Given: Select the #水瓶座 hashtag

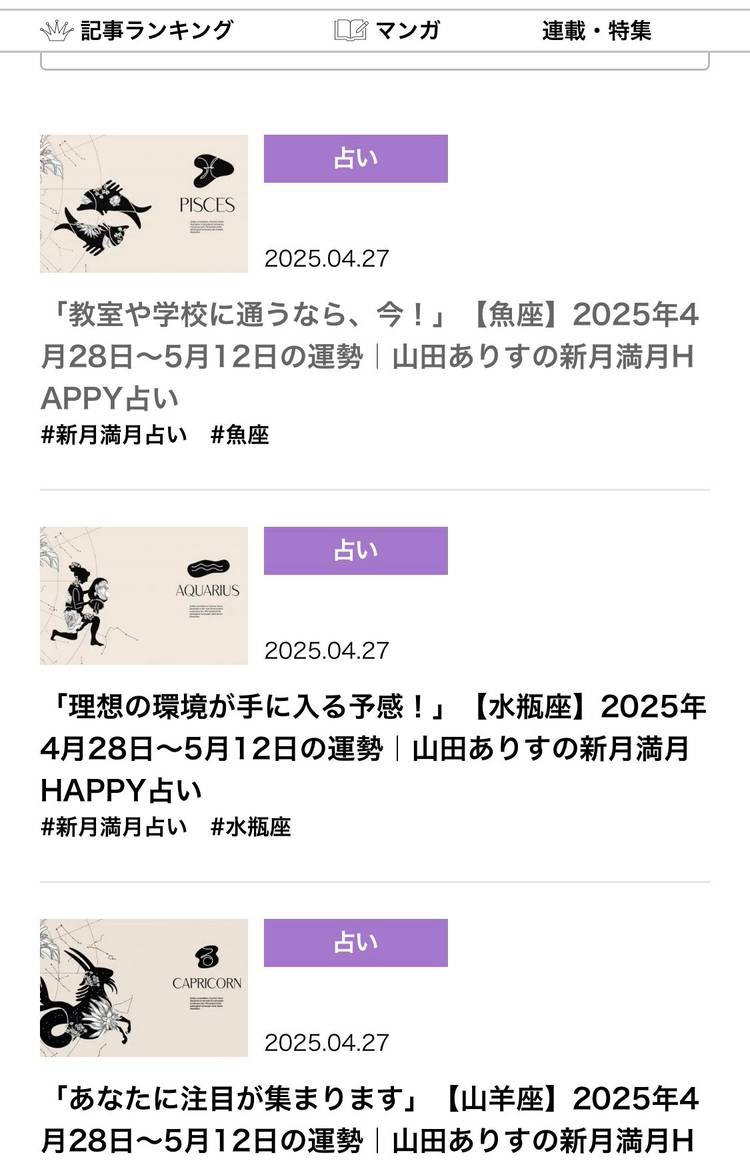Looking at the screenshot, I should click(x=251, y=827).
